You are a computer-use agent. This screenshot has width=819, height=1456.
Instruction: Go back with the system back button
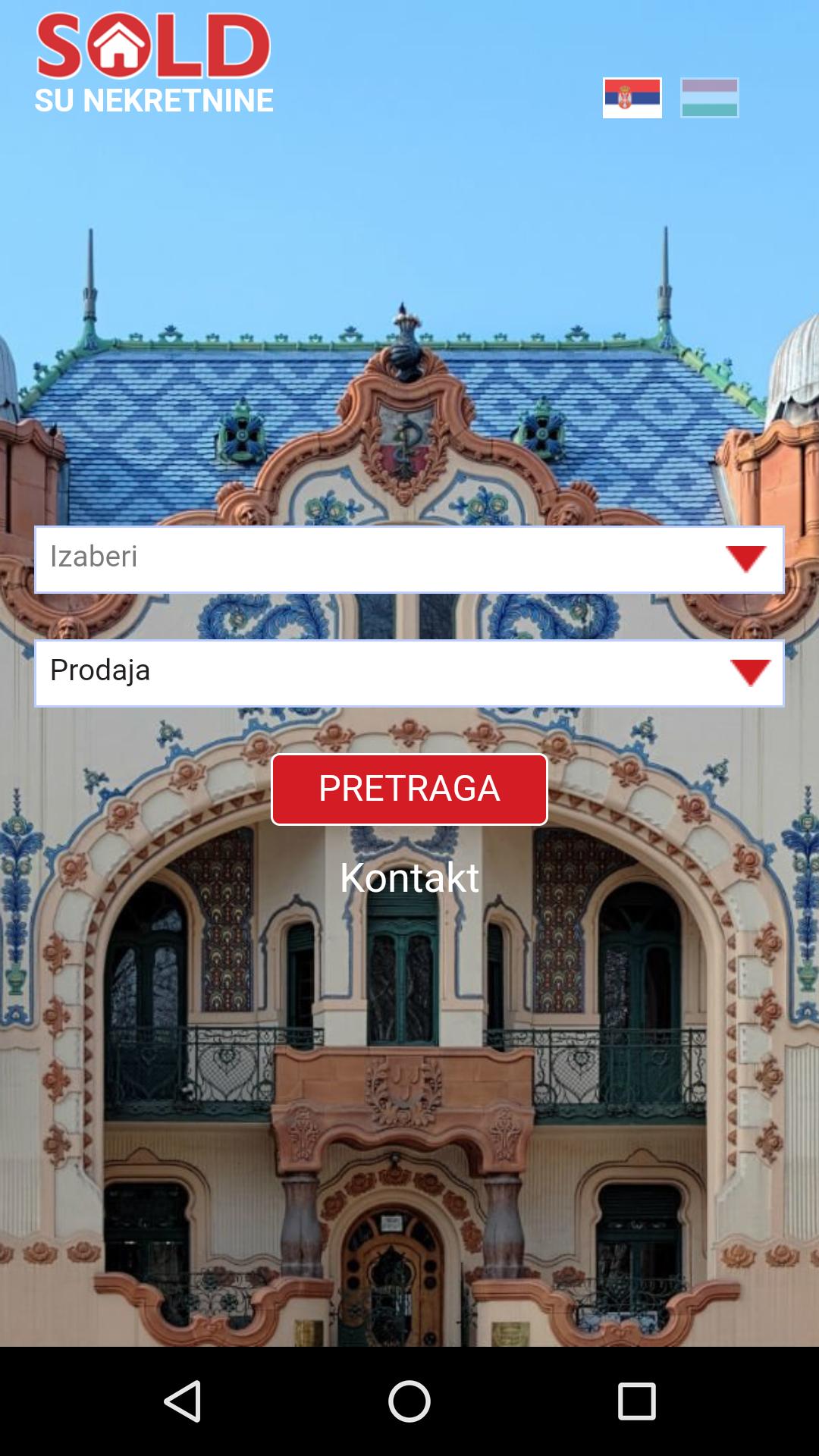coord(182,1401)
